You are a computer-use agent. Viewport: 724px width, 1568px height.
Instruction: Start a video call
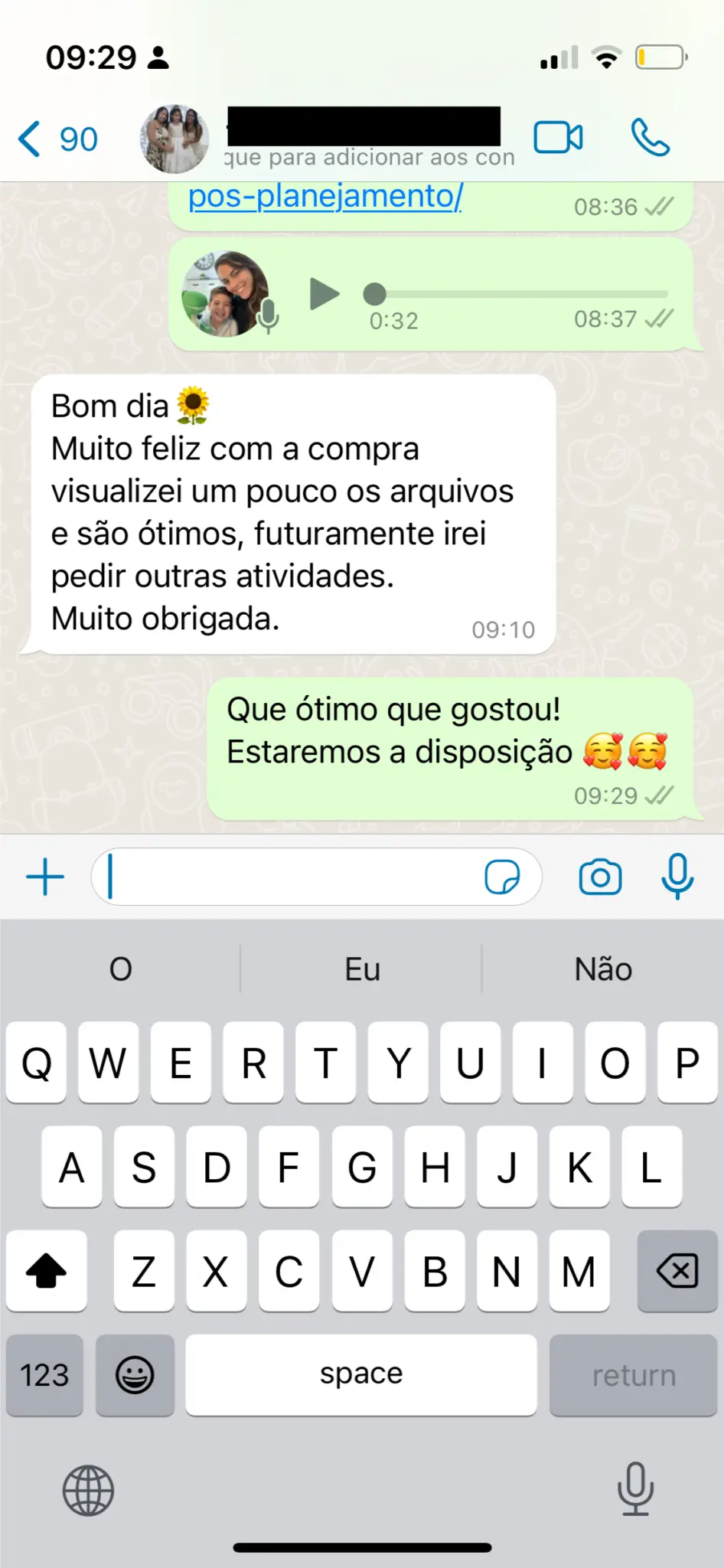558,139
